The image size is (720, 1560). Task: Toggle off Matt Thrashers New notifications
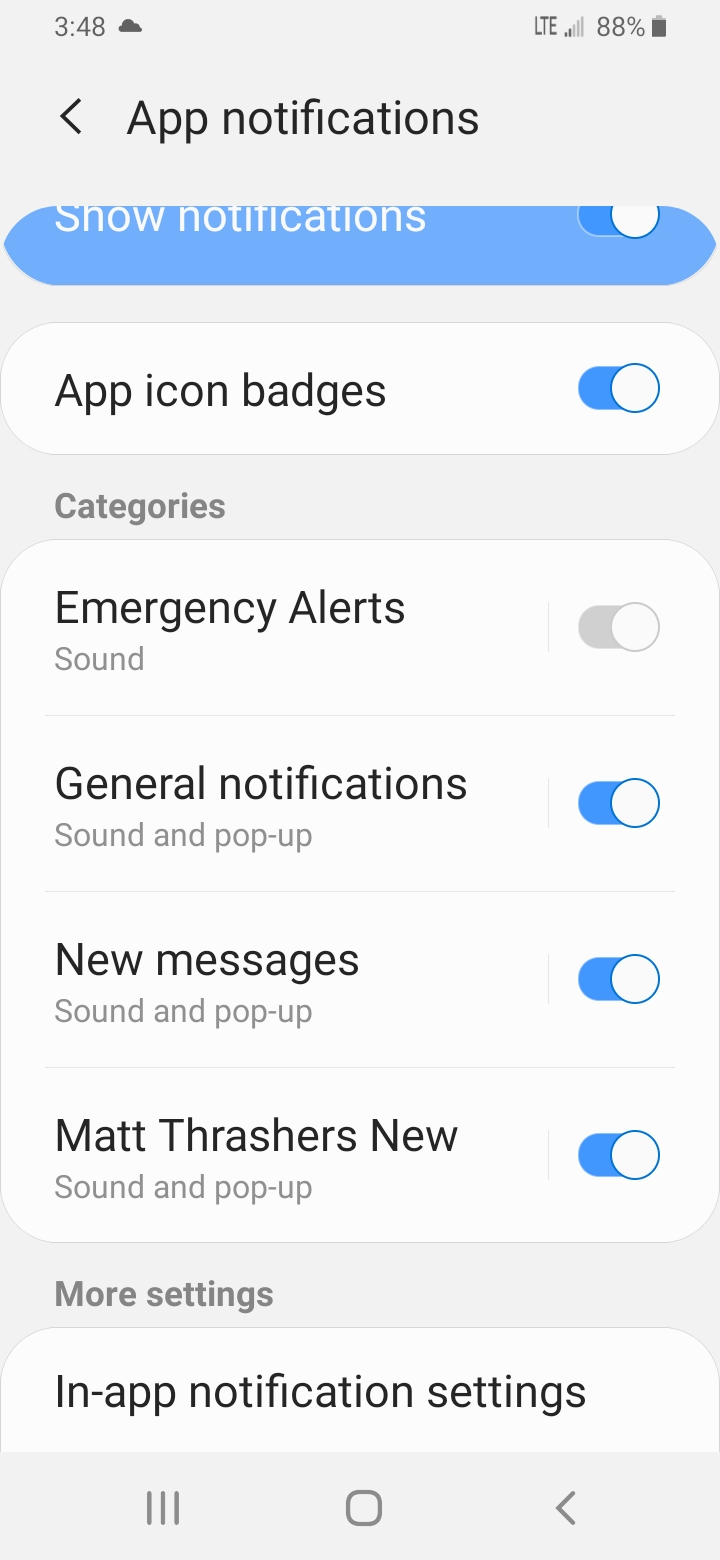[x=618, y=1156]
